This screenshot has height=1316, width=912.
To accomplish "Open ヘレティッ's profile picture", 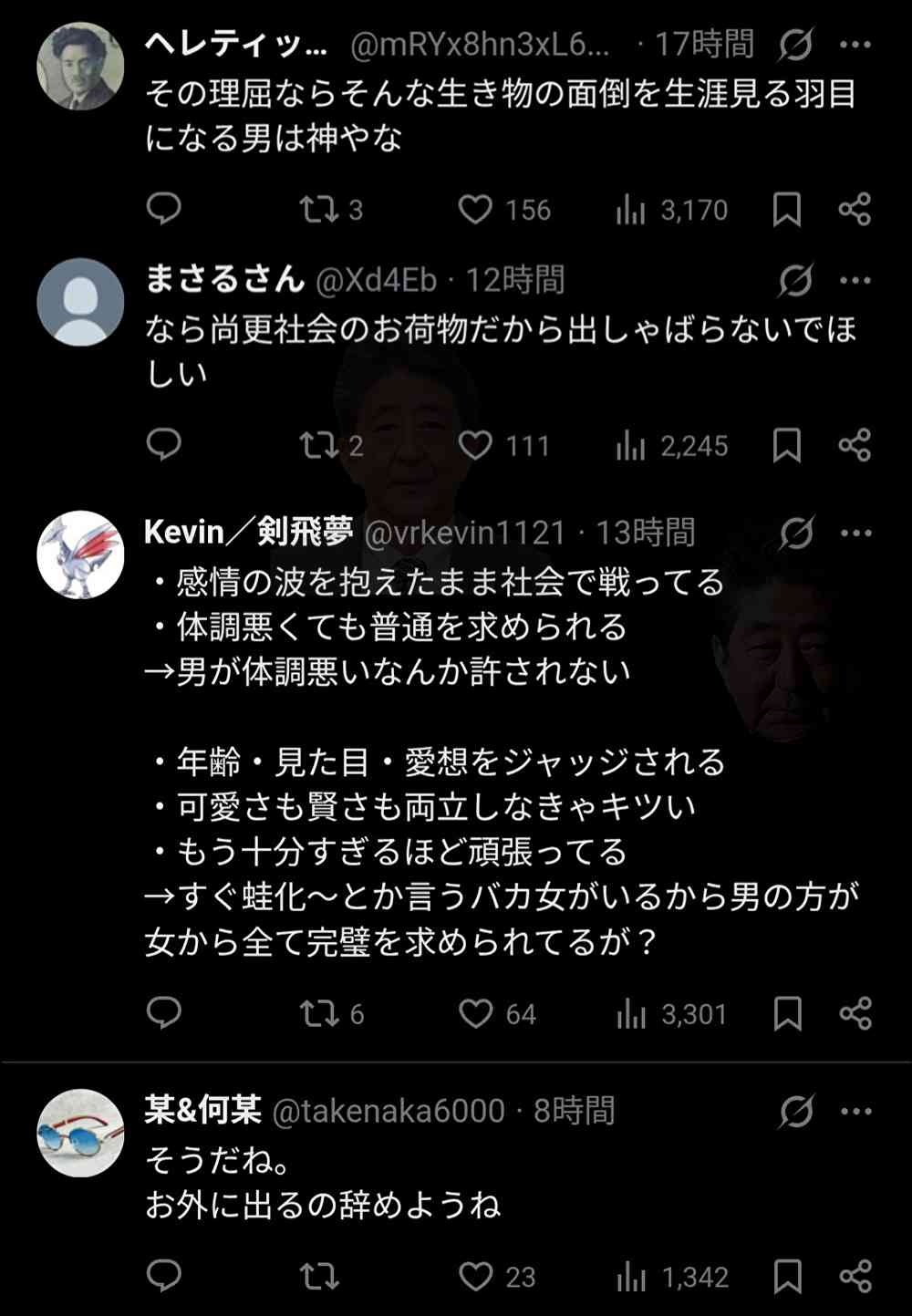I will tap(80, 67).
